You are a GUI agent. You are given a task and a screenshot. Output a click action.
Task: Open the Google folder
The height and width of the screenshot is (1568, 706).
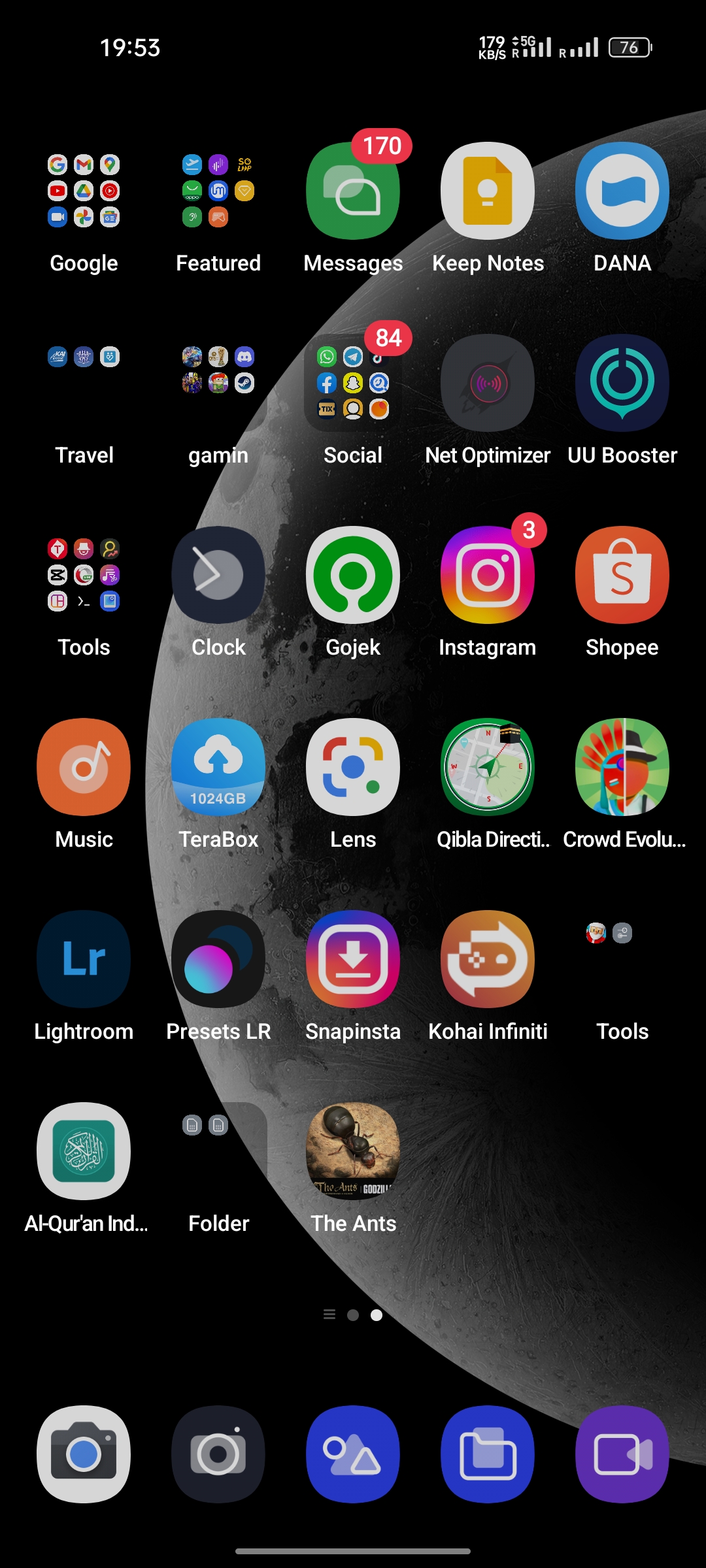(84, 191)
